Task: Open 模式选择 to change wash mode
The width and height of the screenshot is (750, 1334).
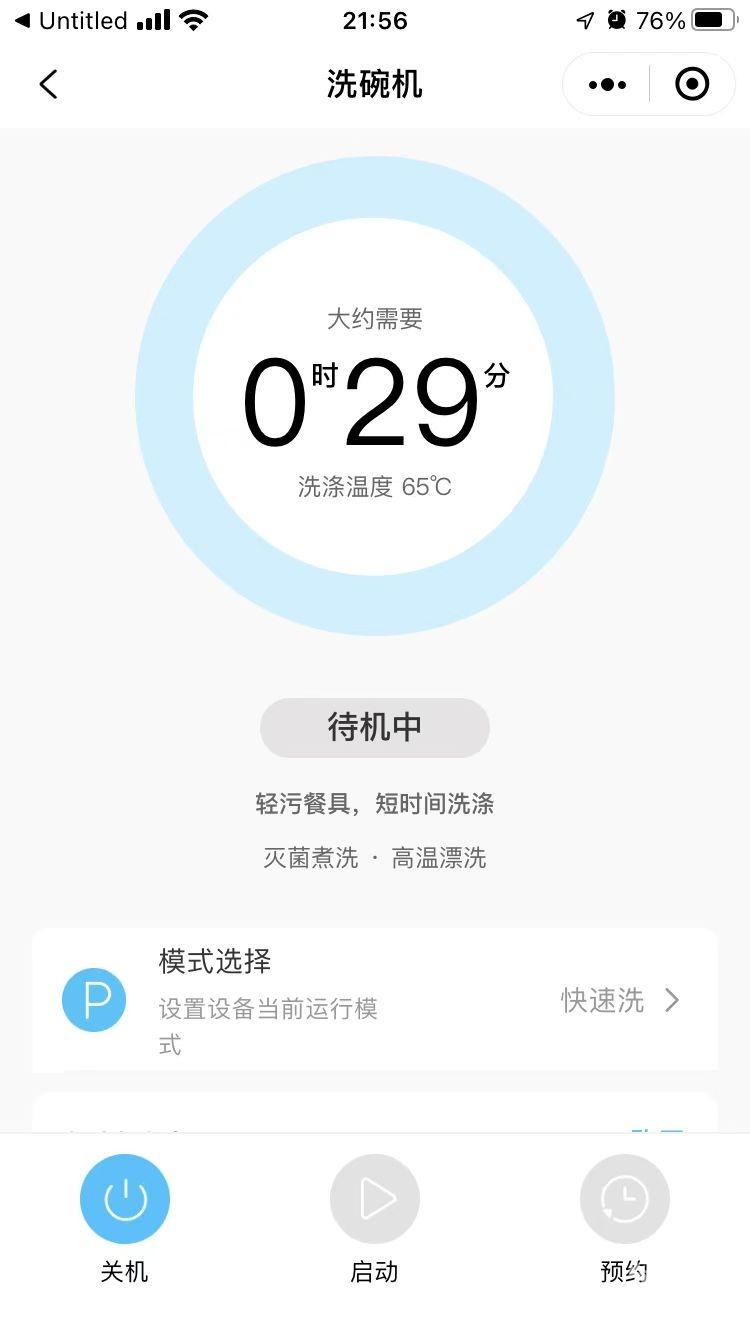Action: pos(375,1000)
